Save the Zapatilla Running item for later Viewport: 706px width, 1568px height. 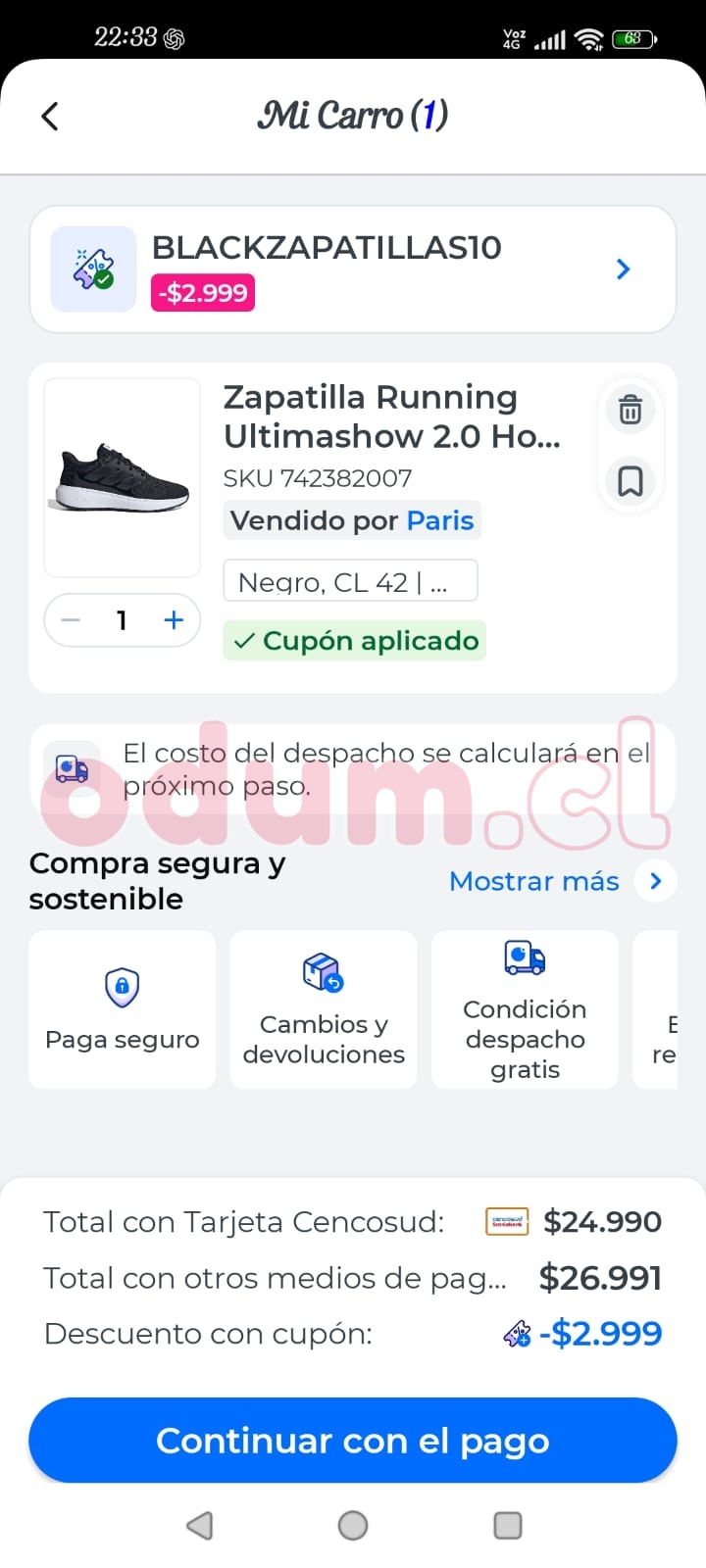(630, 481)
